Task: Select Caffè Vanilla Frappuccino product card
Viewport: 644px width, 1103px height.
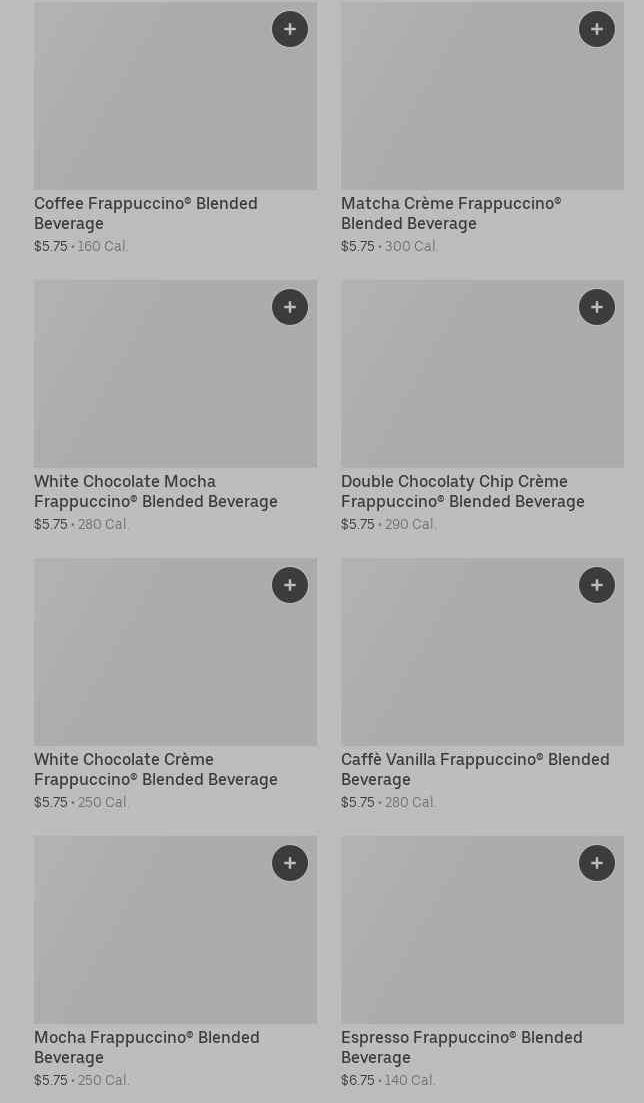Action: pyautogui.click(x=482, y=684)
